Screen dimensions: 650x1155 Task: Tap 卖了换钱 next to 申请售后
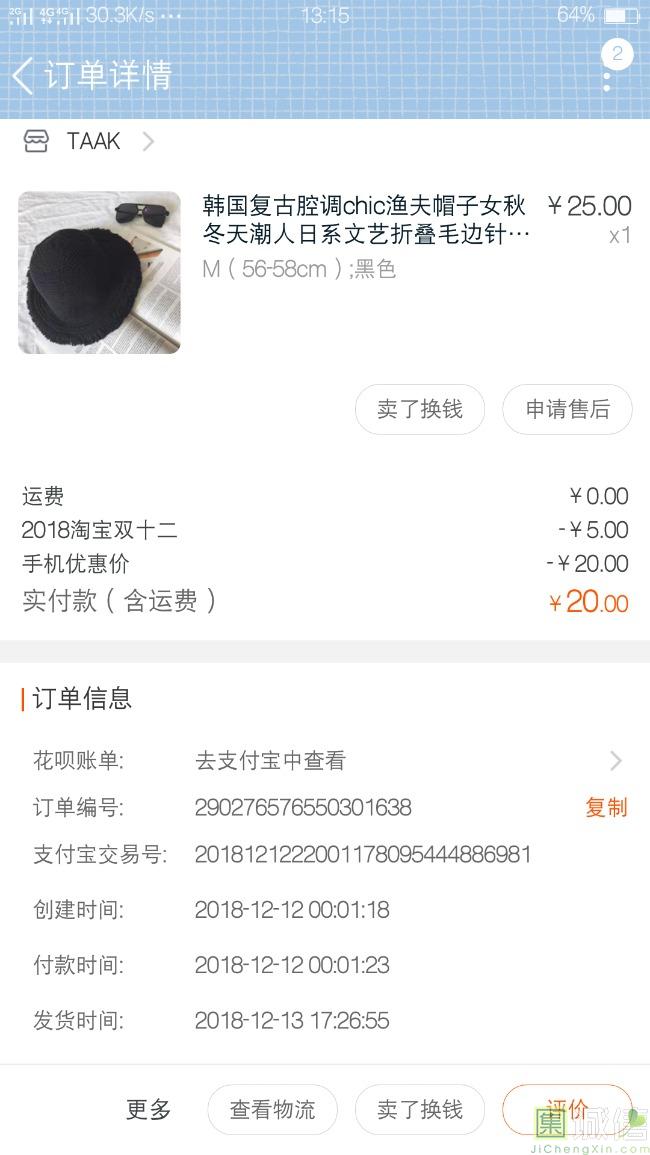[420, 409]
